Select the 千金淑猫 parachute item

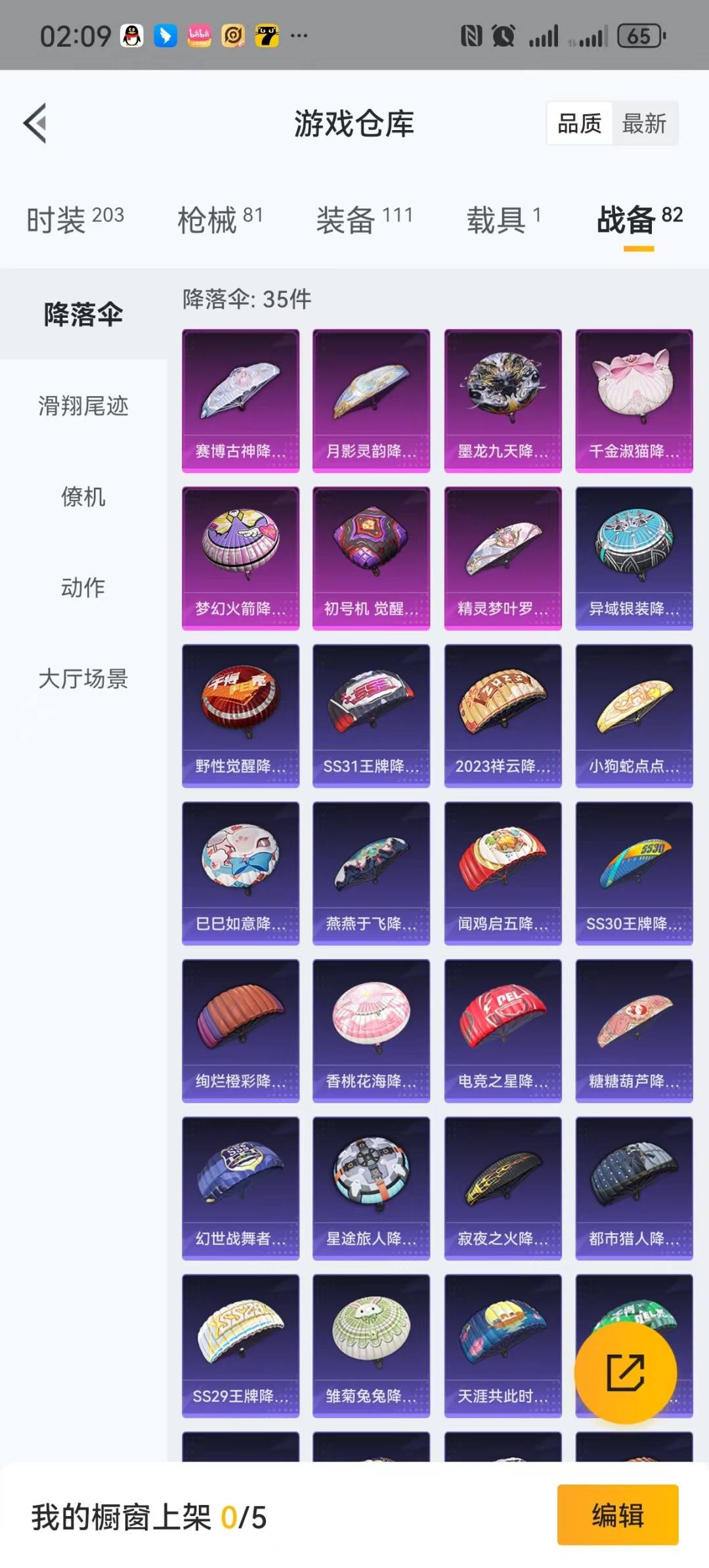pos(634,400)
